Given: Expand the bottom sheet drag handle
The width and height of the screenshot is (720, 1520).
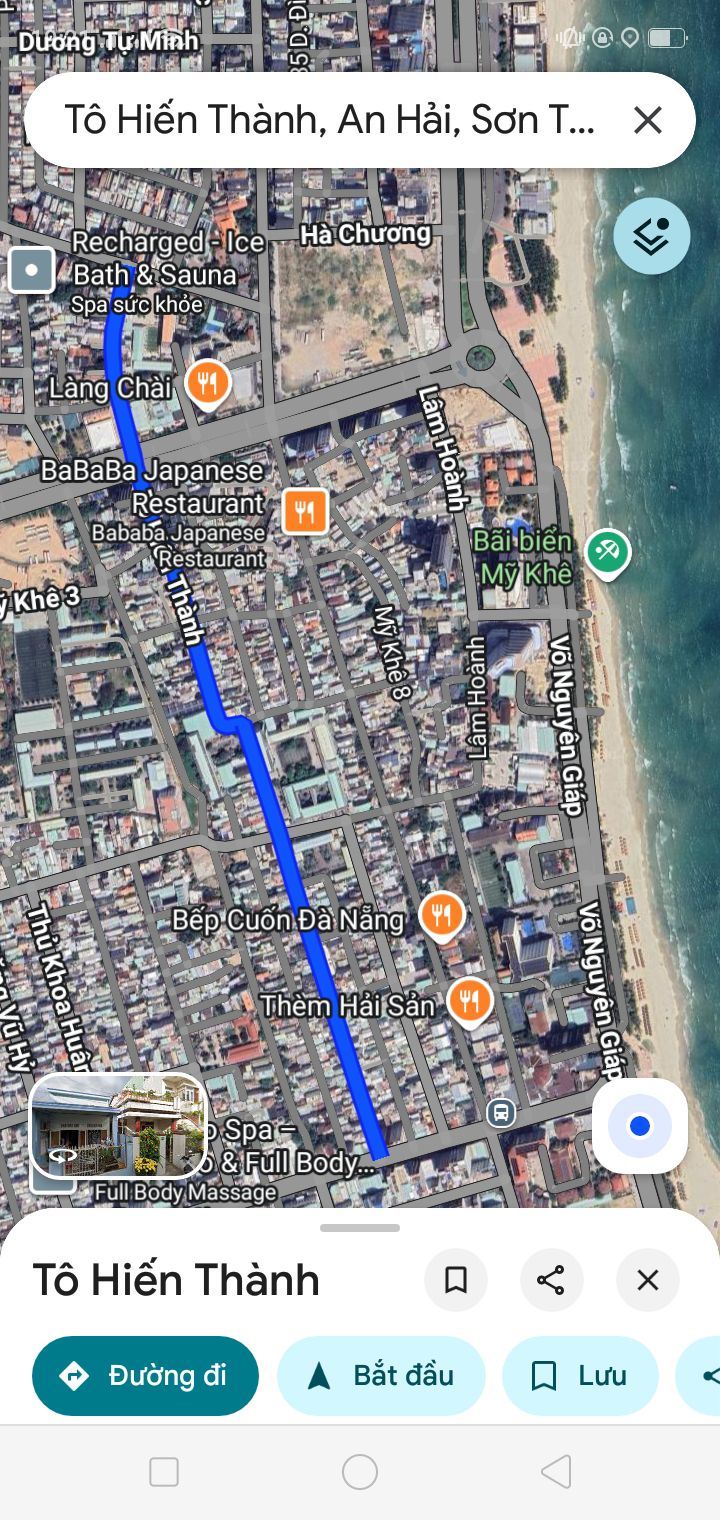Looking at the screenshot, I should pyautogui.click(x=360, y=1228).
